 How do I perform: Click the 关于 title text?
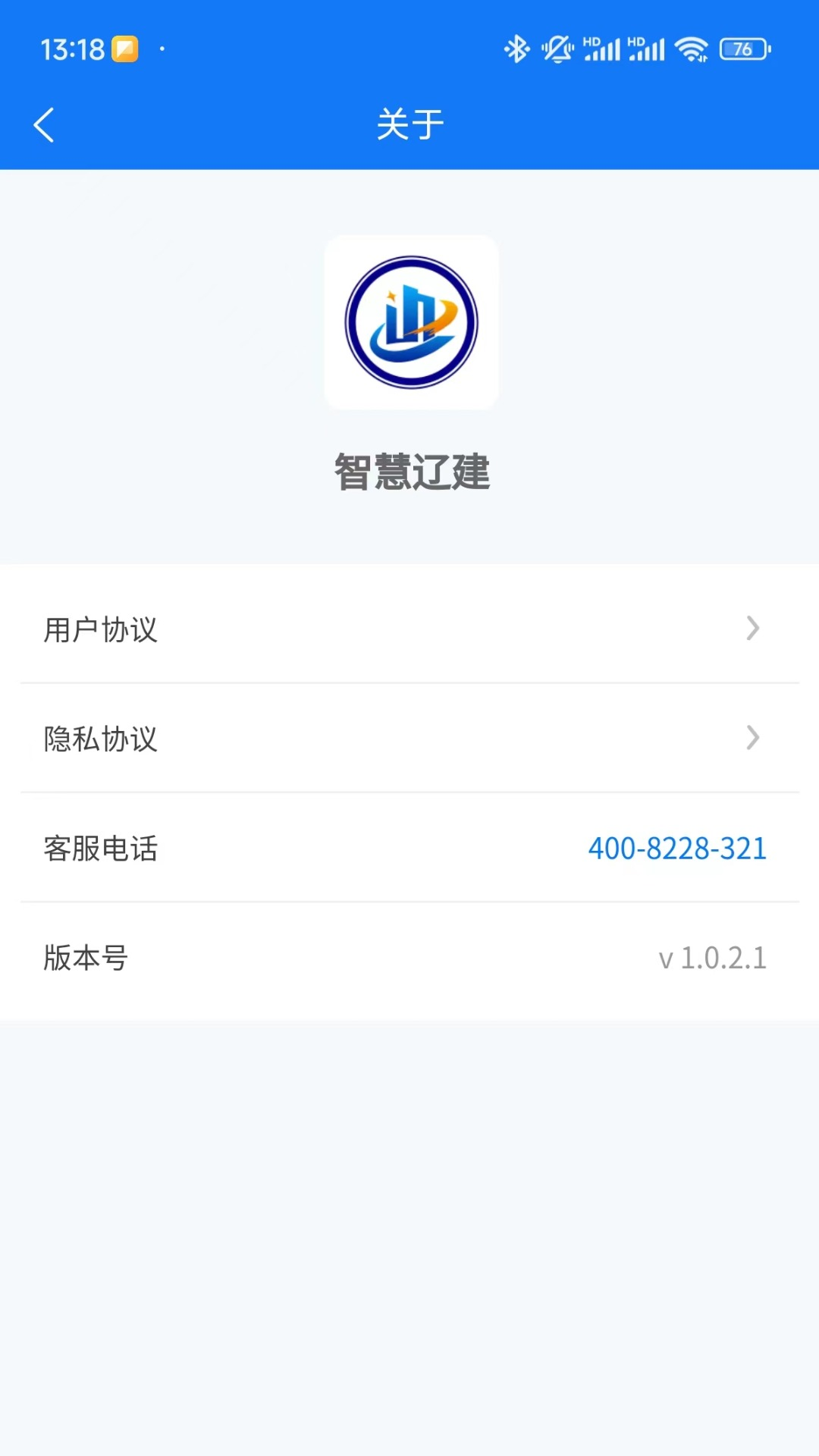409,124
